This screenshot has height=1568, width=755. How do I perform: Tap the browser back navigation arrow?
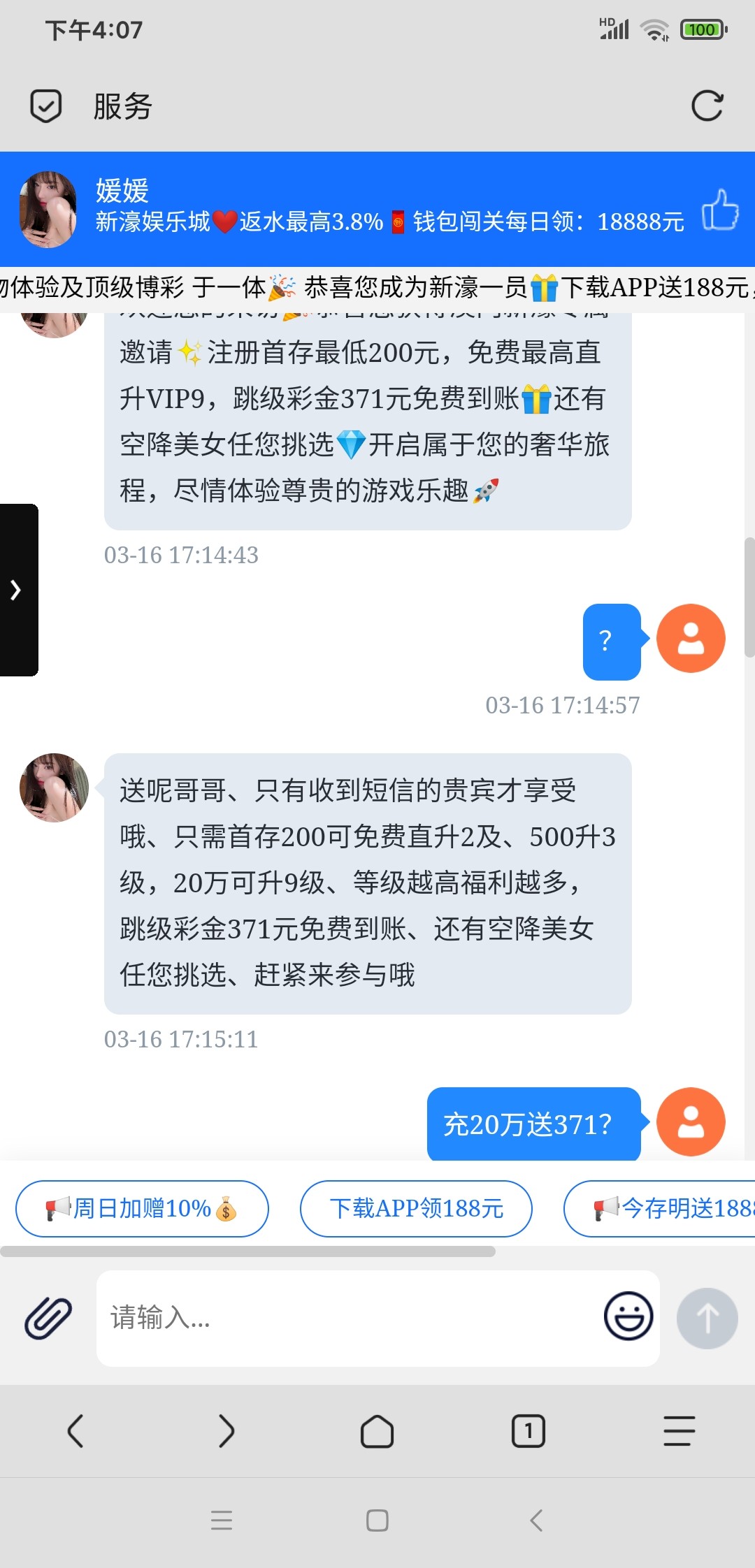coord(76,1431)
